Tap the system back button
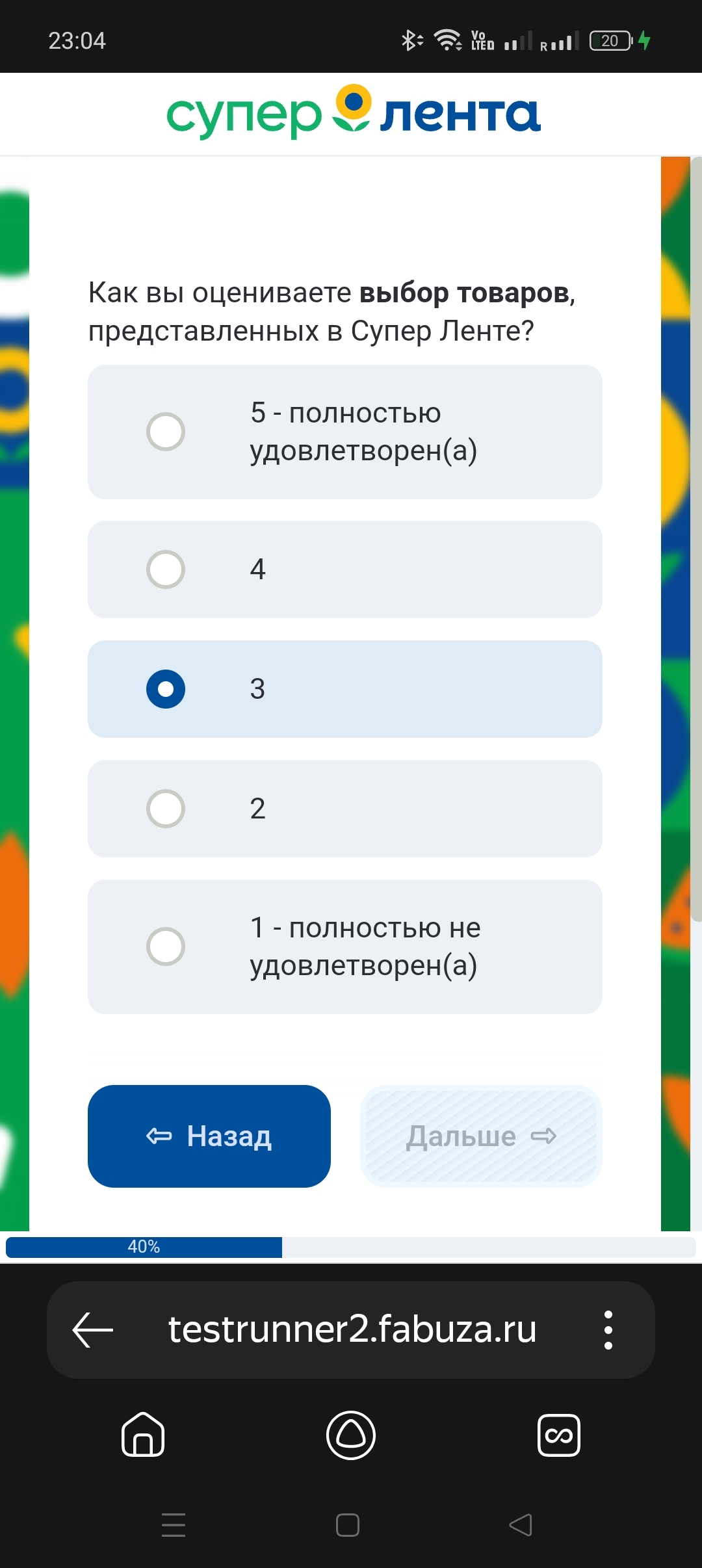Viewport: 702px width, 1568px height. [x=521, y=1525]
